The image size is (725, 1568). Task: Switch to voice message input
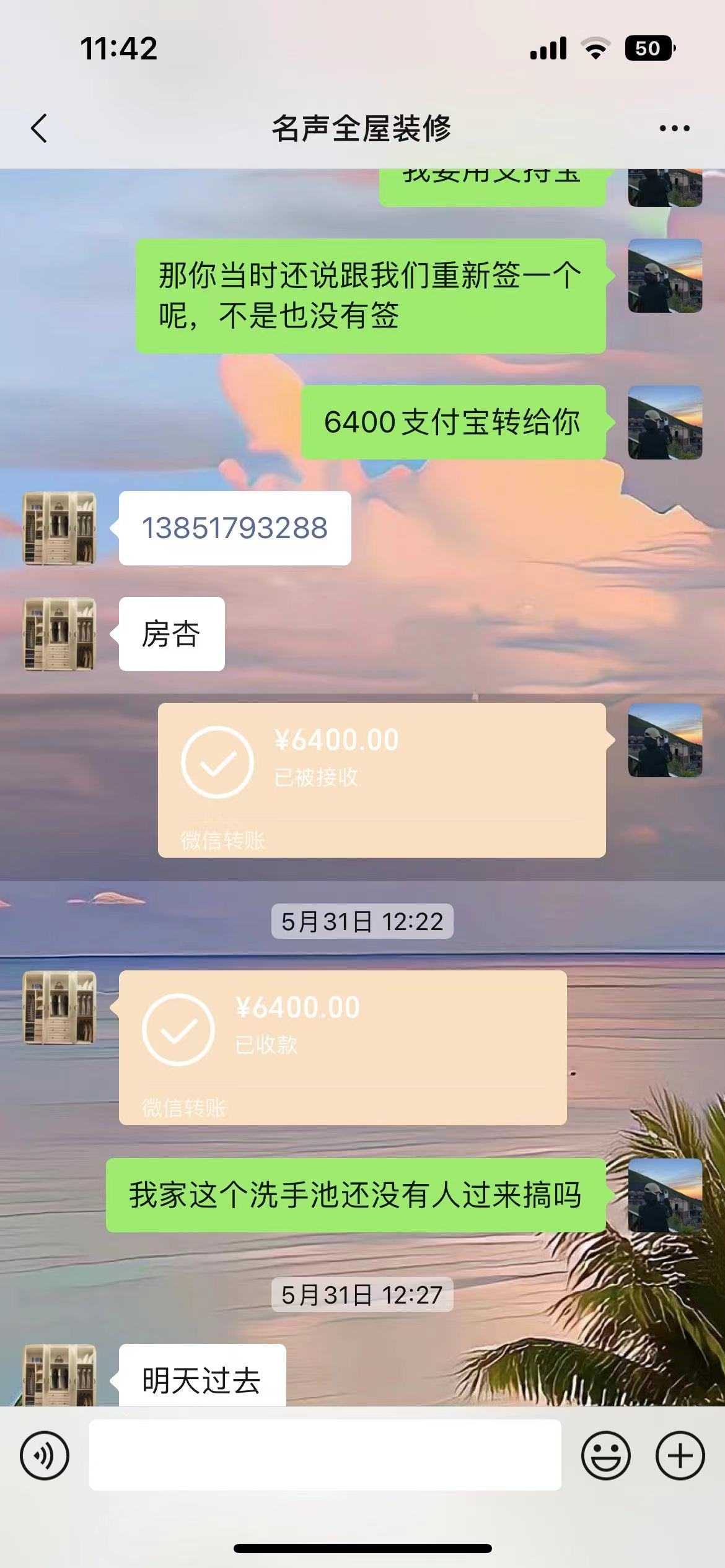pyautogui.click(x=45, y=1455)
